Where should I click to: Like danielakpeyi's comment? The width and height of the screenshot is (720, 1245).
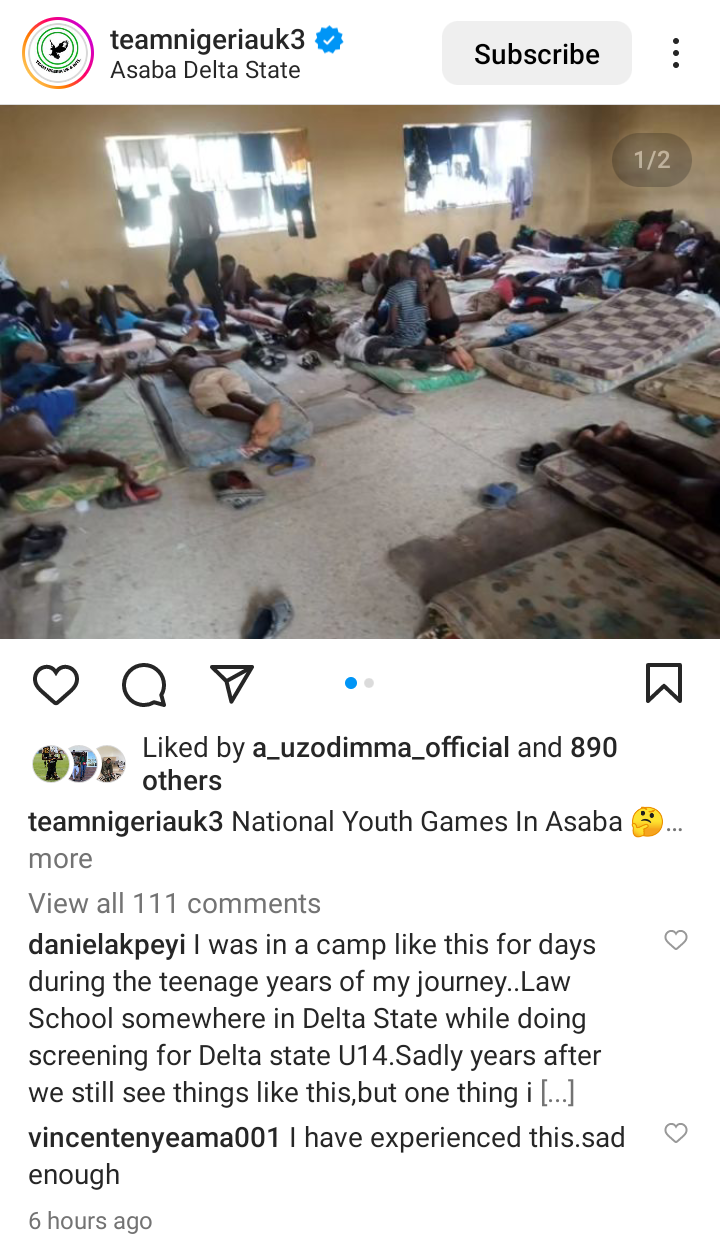[676, 940]
